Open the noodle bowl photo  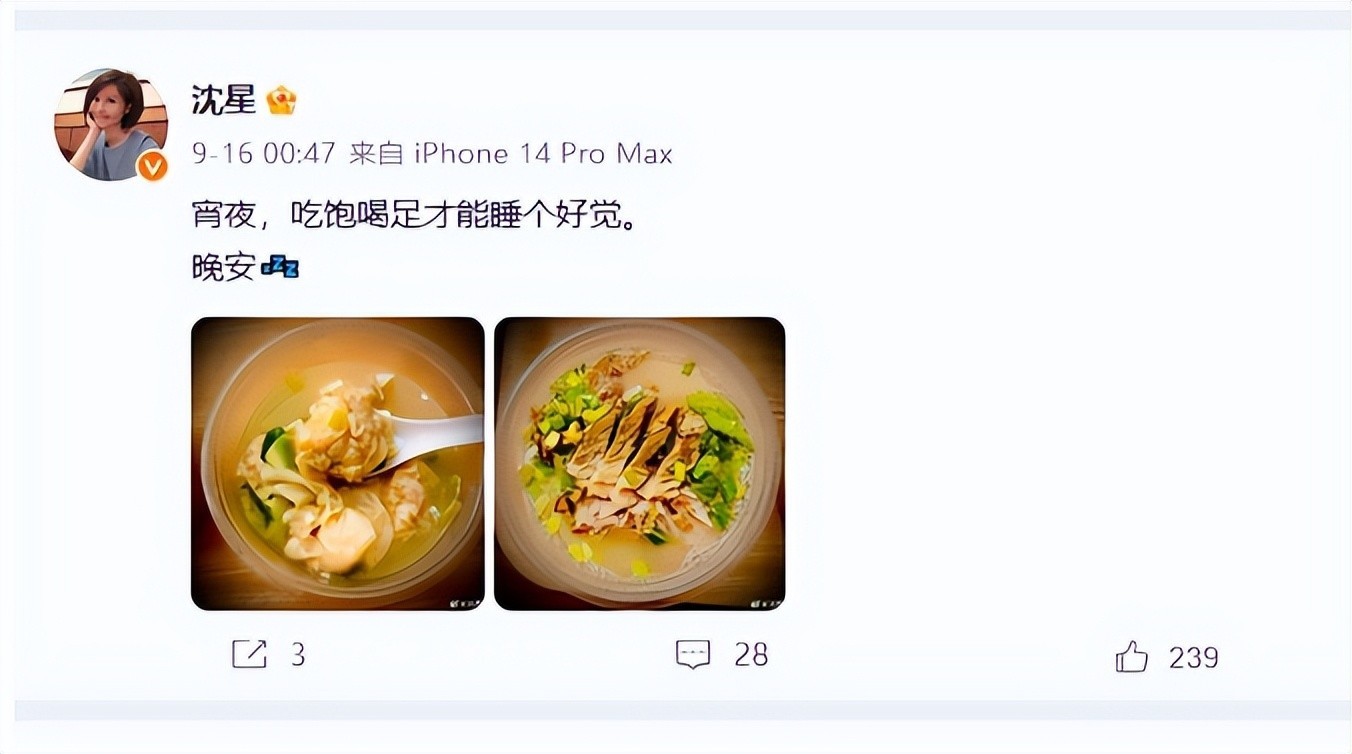639,463
